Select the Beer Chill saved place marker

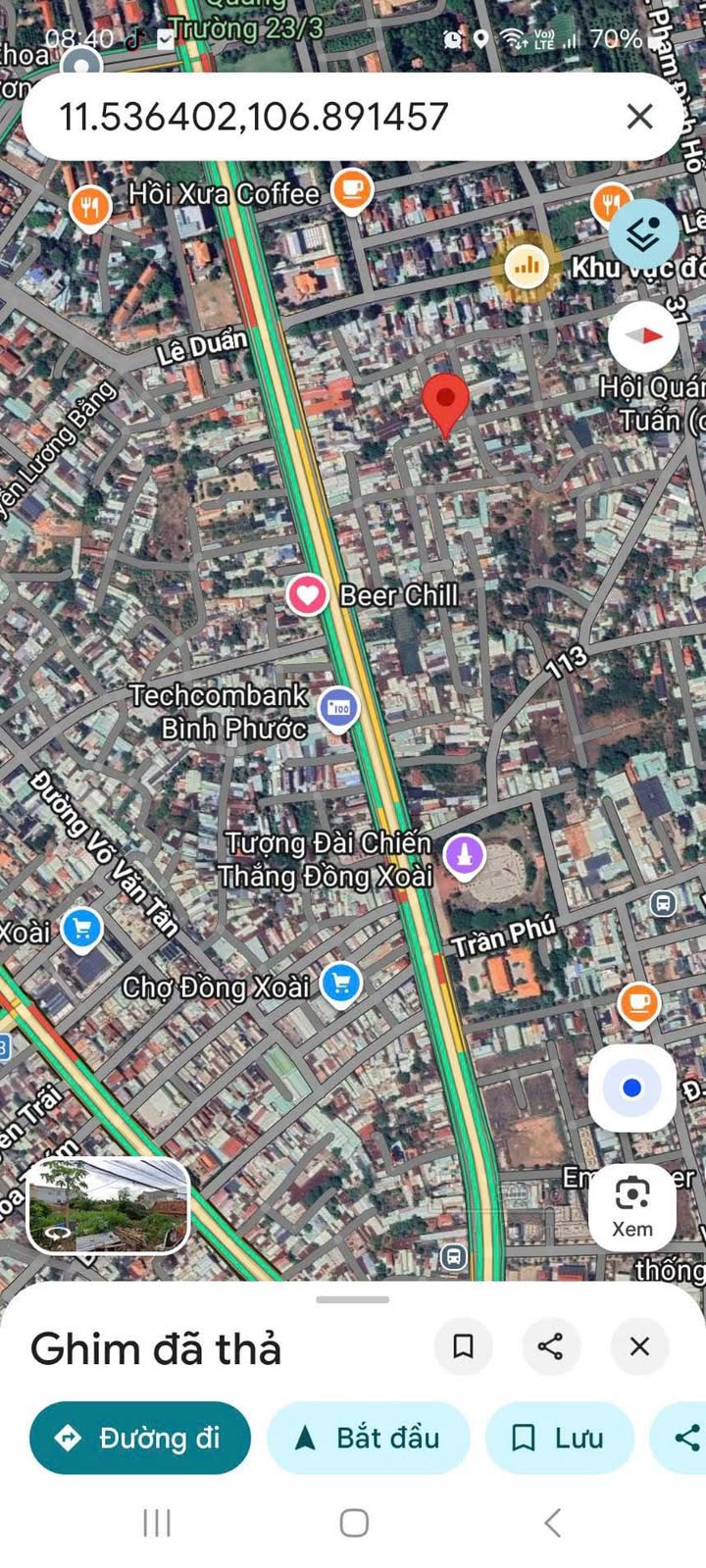pyautogui.click(x=307, y=595)
